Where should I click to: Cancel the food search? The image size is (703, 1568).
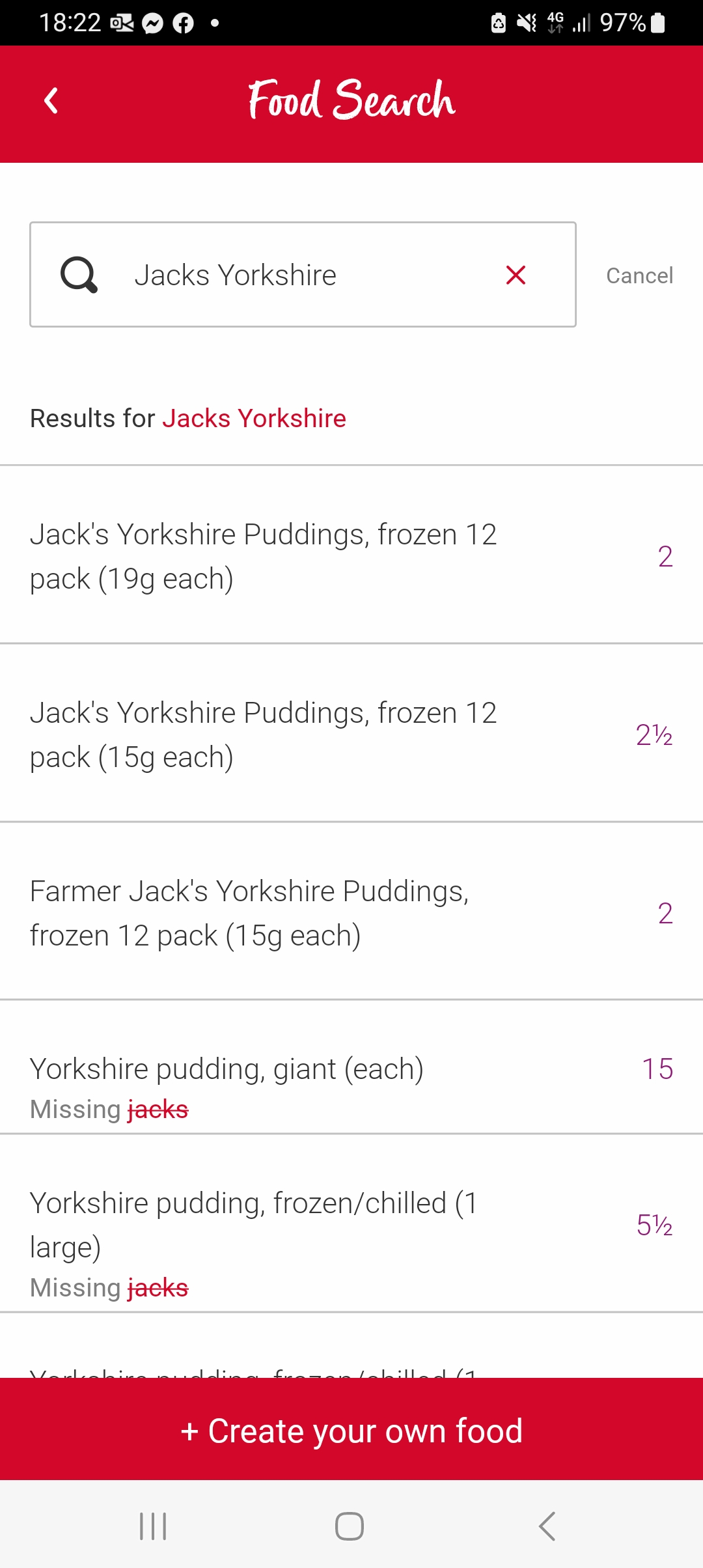point(639,275)
